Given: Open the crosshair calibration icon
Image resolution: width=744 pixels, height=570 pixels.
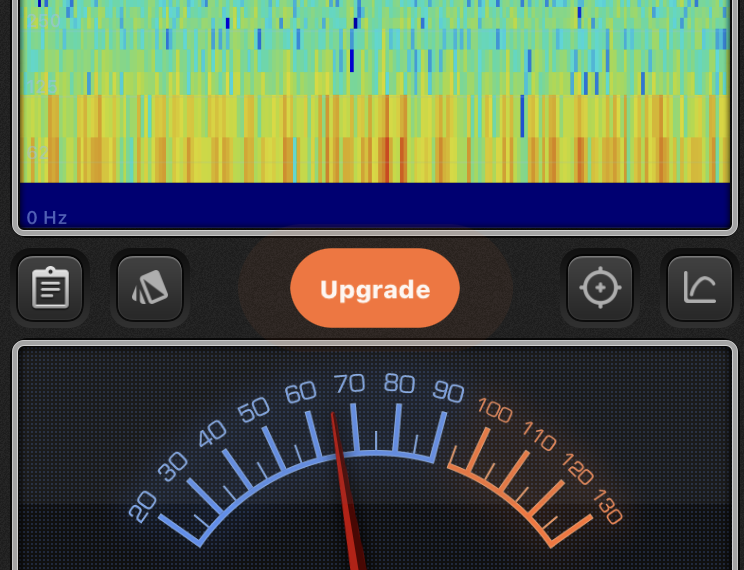Looking at the screenshot, I should [x=600, y=288].
